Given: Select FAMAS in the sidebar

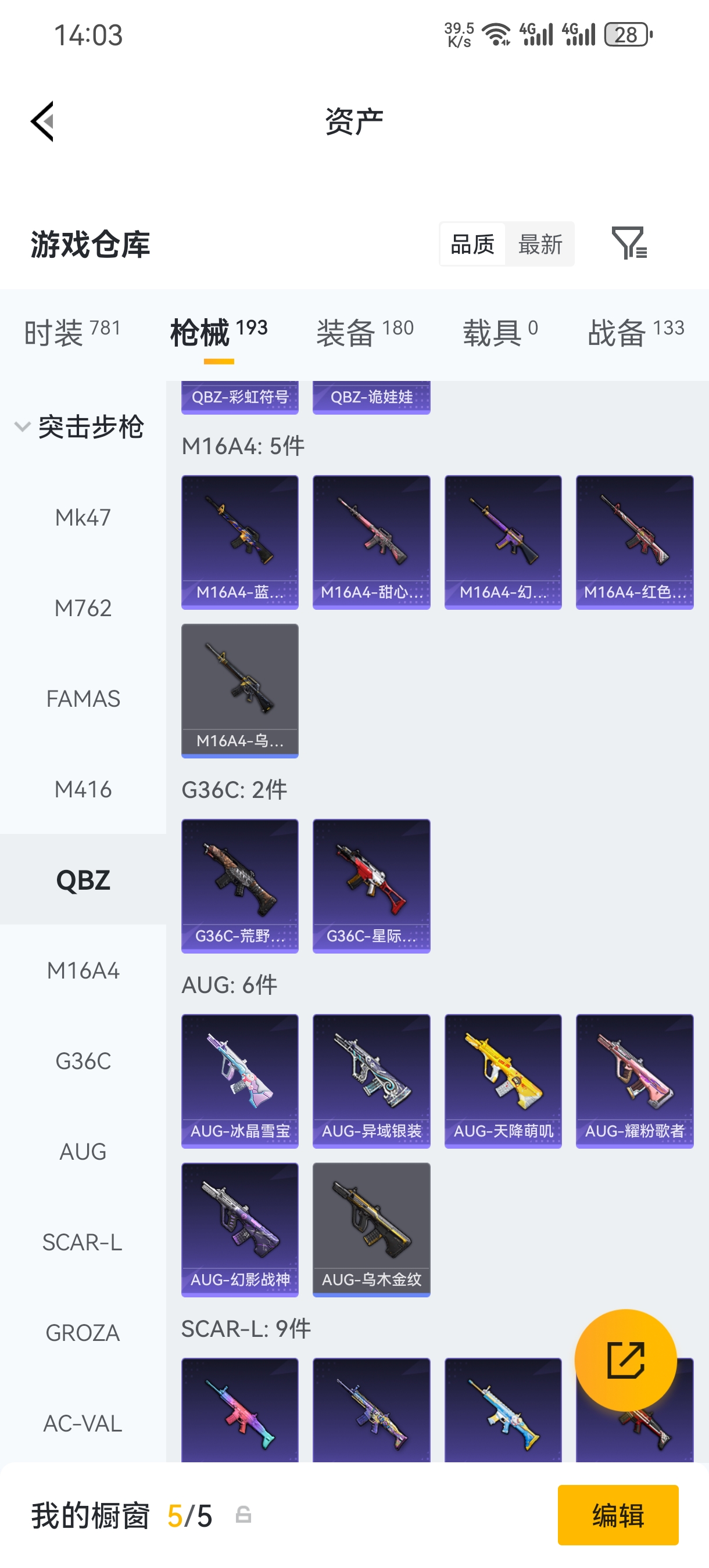Looking at the screenshot, I should pyautogui.click(x=83, y=699).
